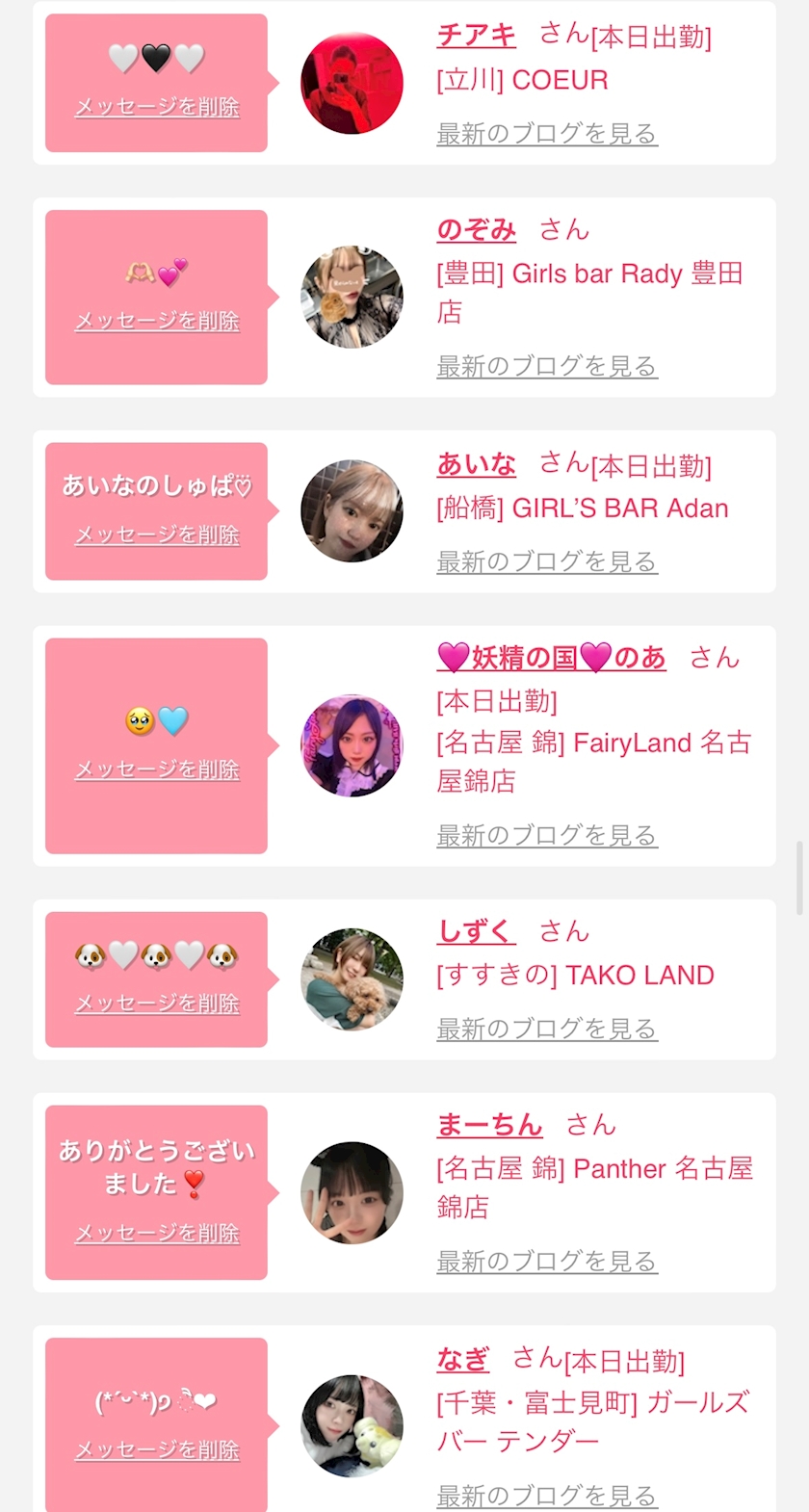View latest blog of FairyLand のあ
The image size is (809, 1512).
click(x=547, y=835)
